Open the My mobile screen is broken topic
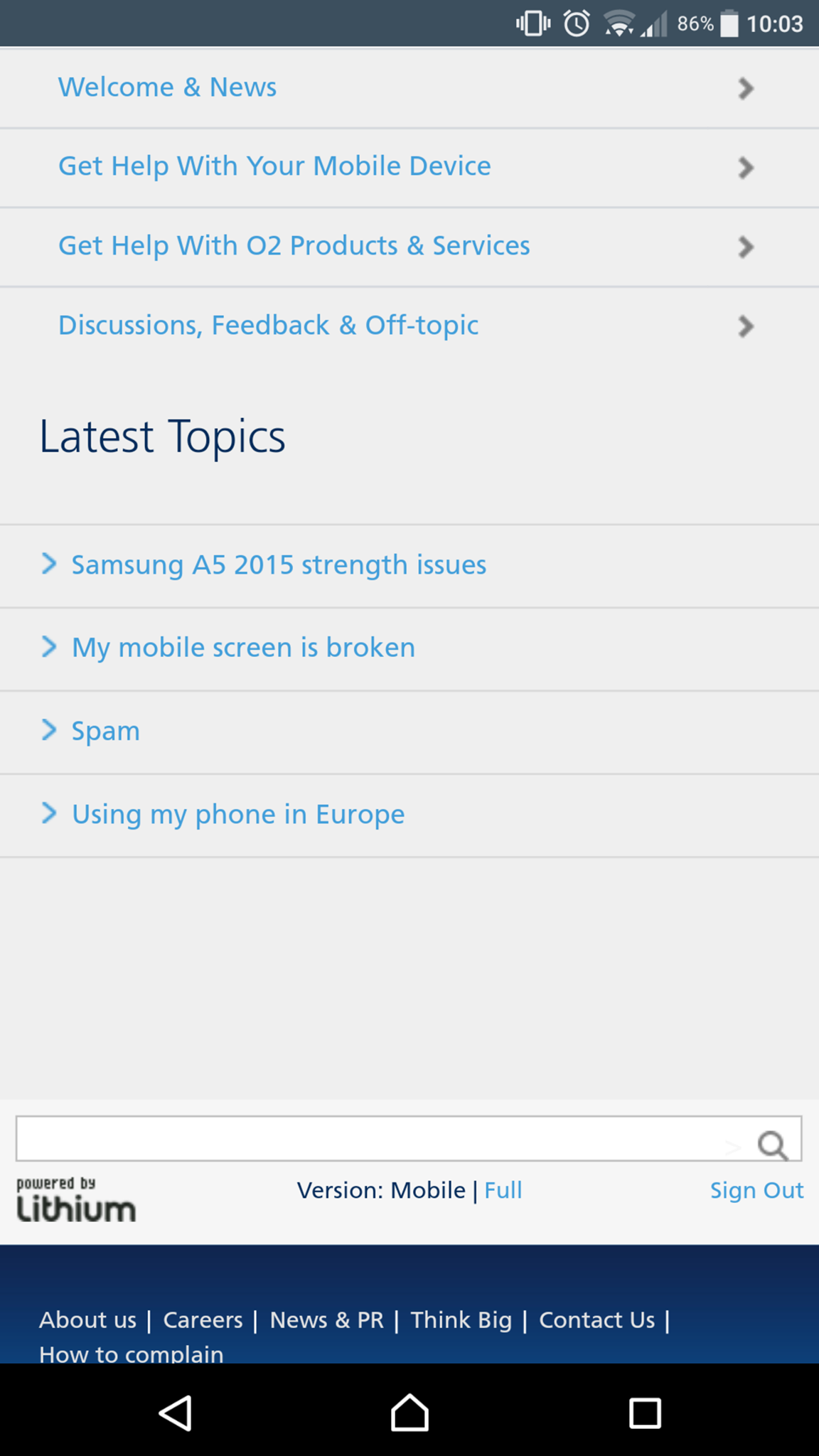819x1456 pixels. (x=243, y=648)
